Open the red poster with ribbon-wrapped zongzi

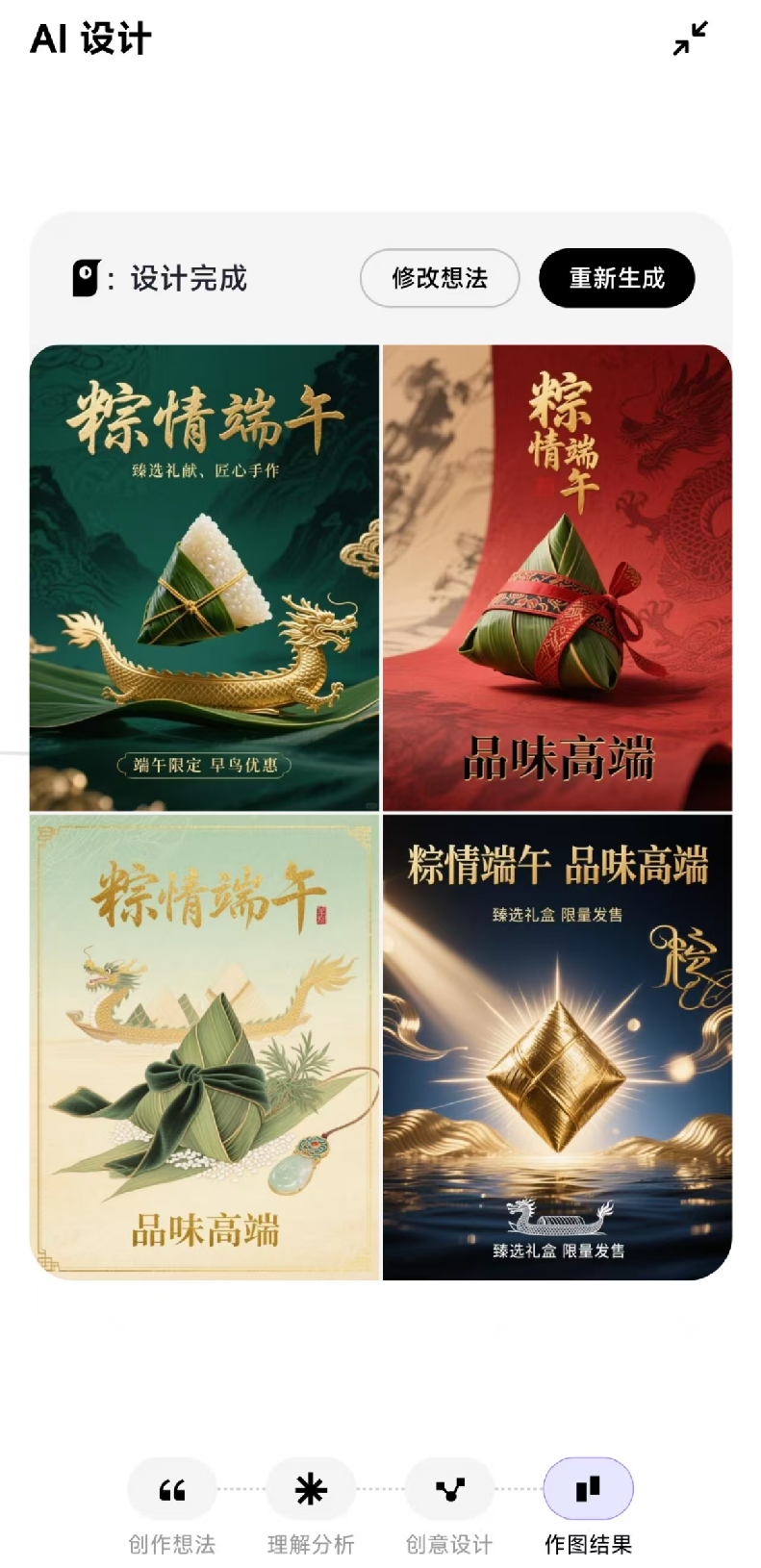pos(557,577)
